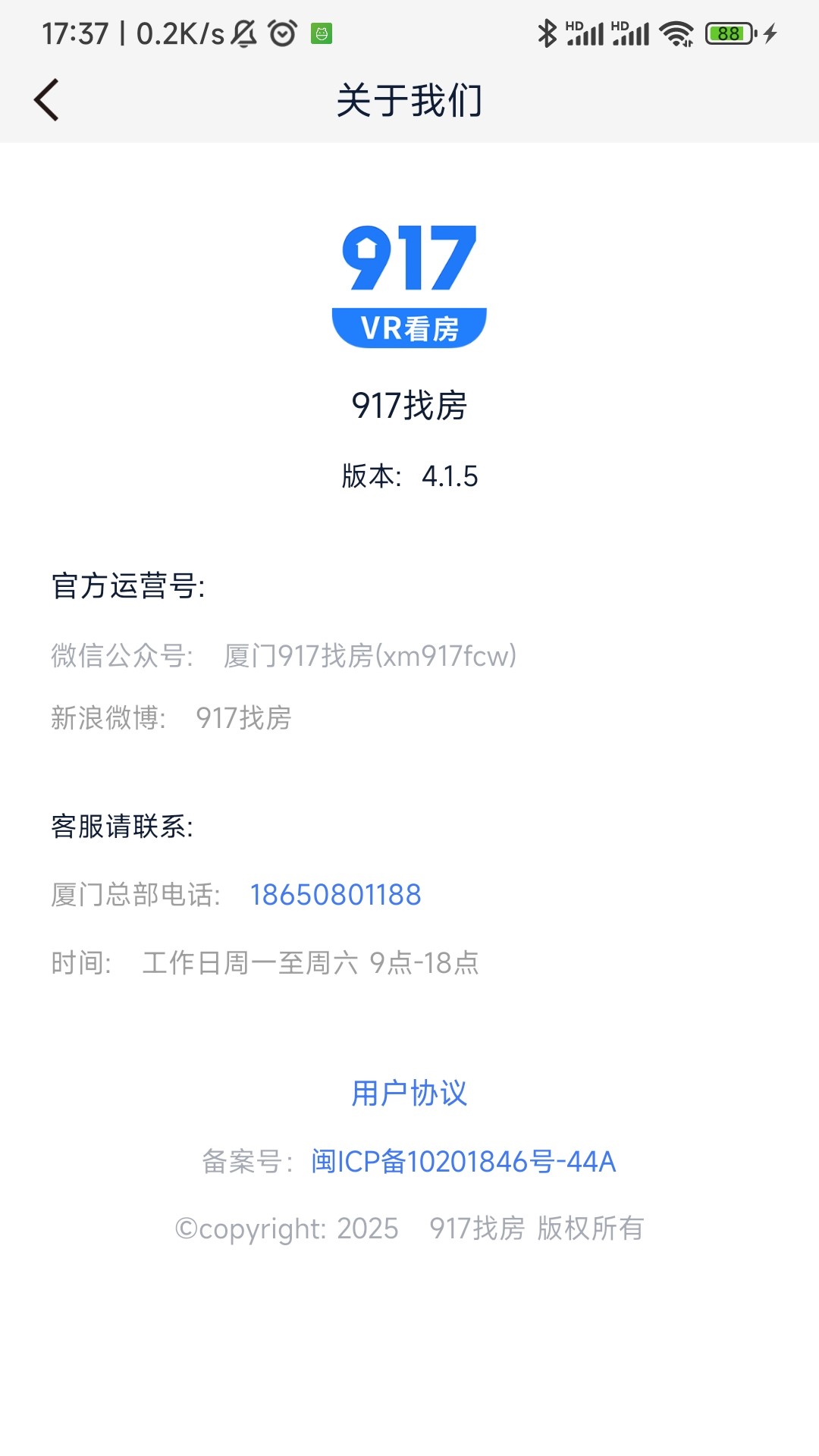Open the ICP record 闽ICP备10201846号-44A
The height and width of the screenshot is (1456, 819).
(x=464, y=1161)
